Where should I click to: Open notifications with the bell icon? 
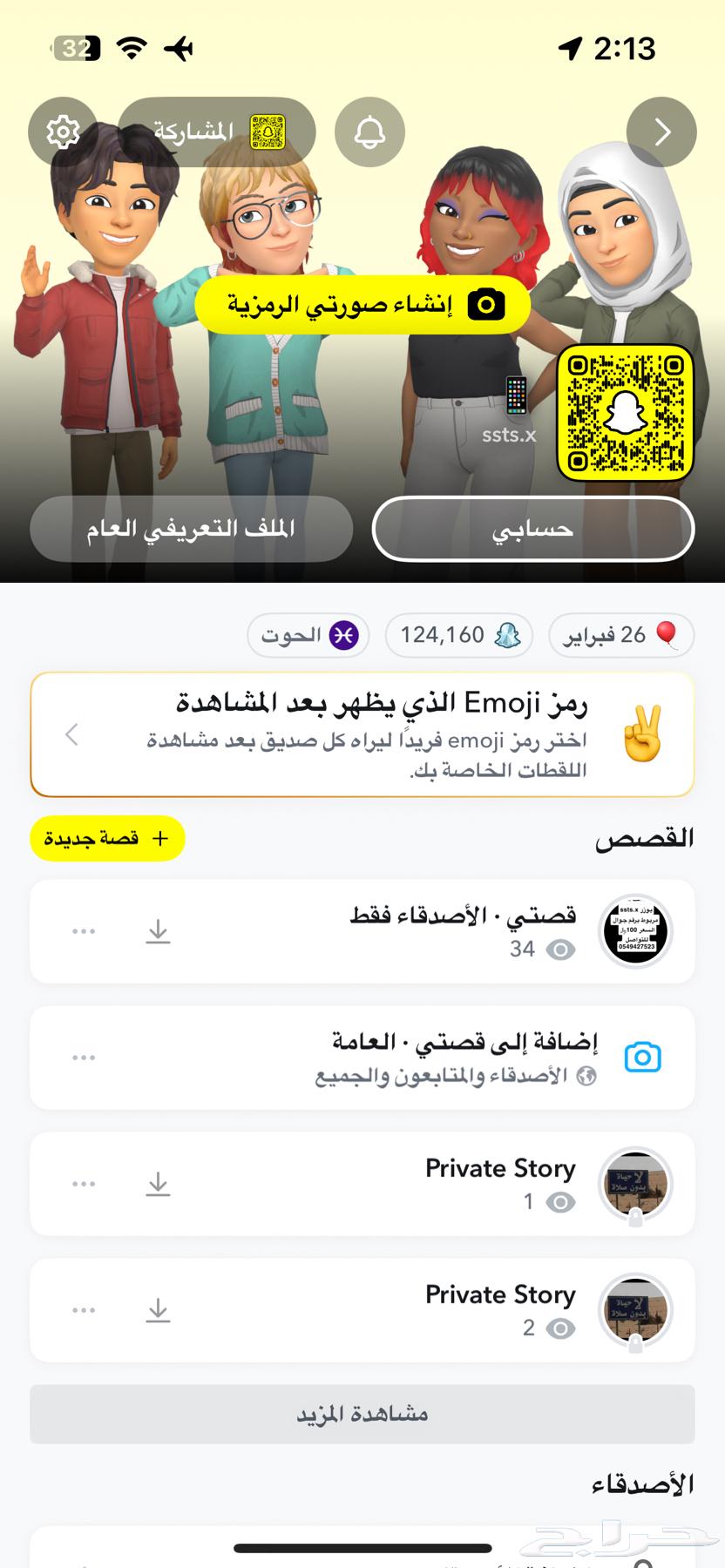click(x=369, y=132)
